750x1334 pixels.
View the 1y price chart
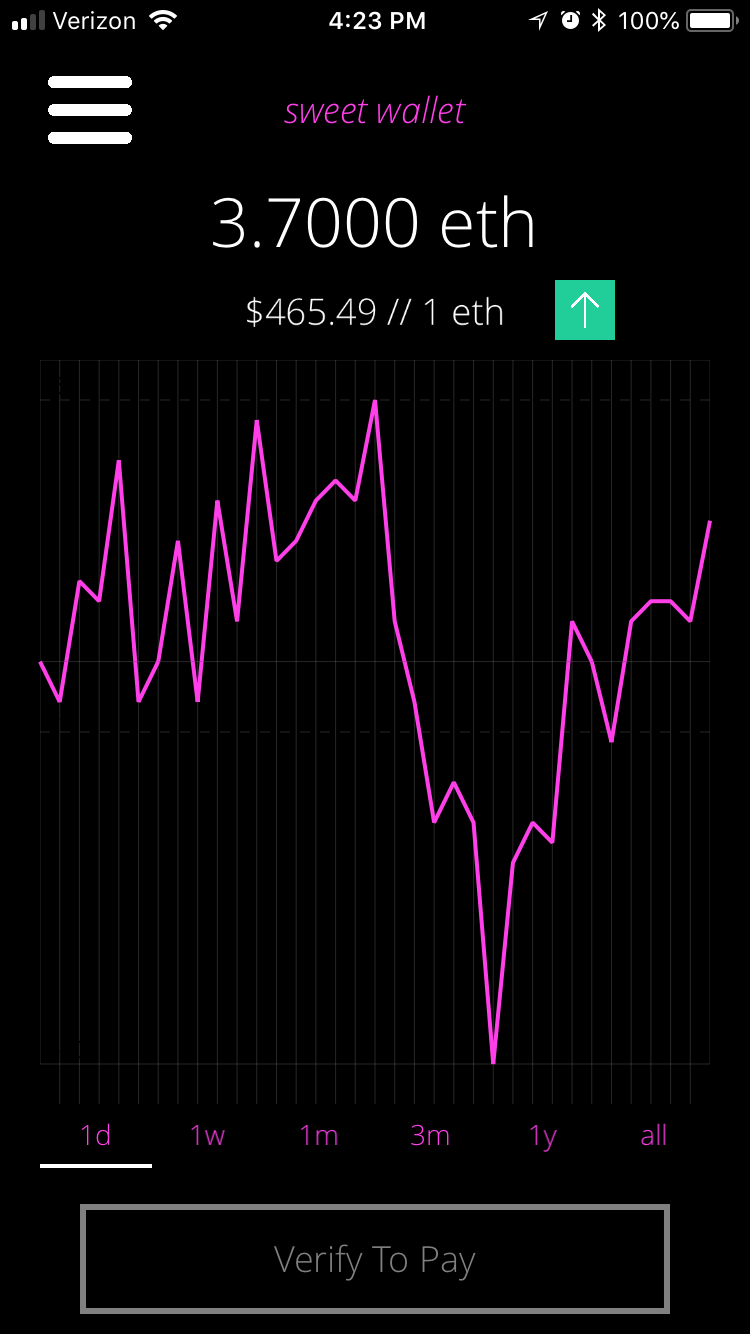(x=542, y=1136)
